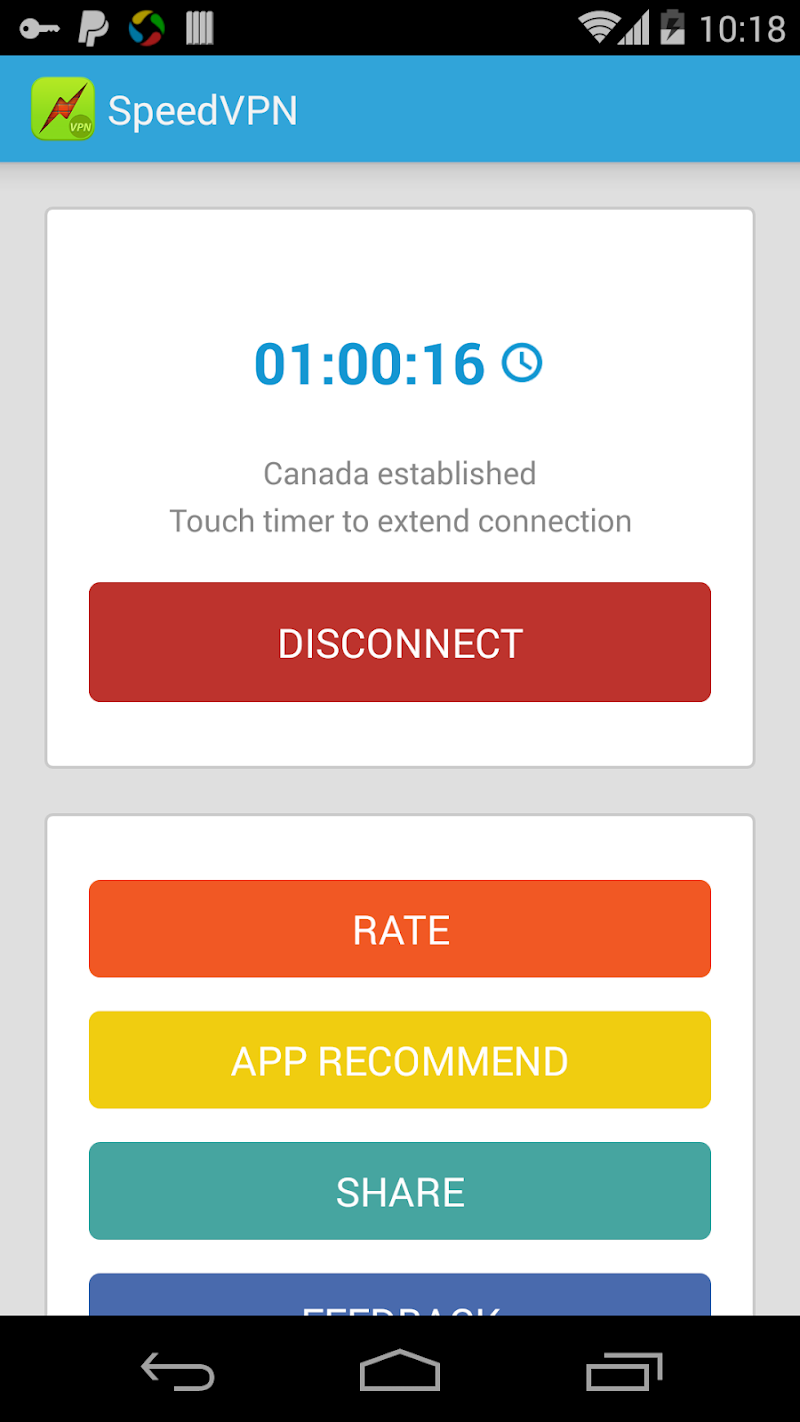Screen dimensions: 800x1422
Task: Tap the timer to extend connection
Action: point(397,363)
